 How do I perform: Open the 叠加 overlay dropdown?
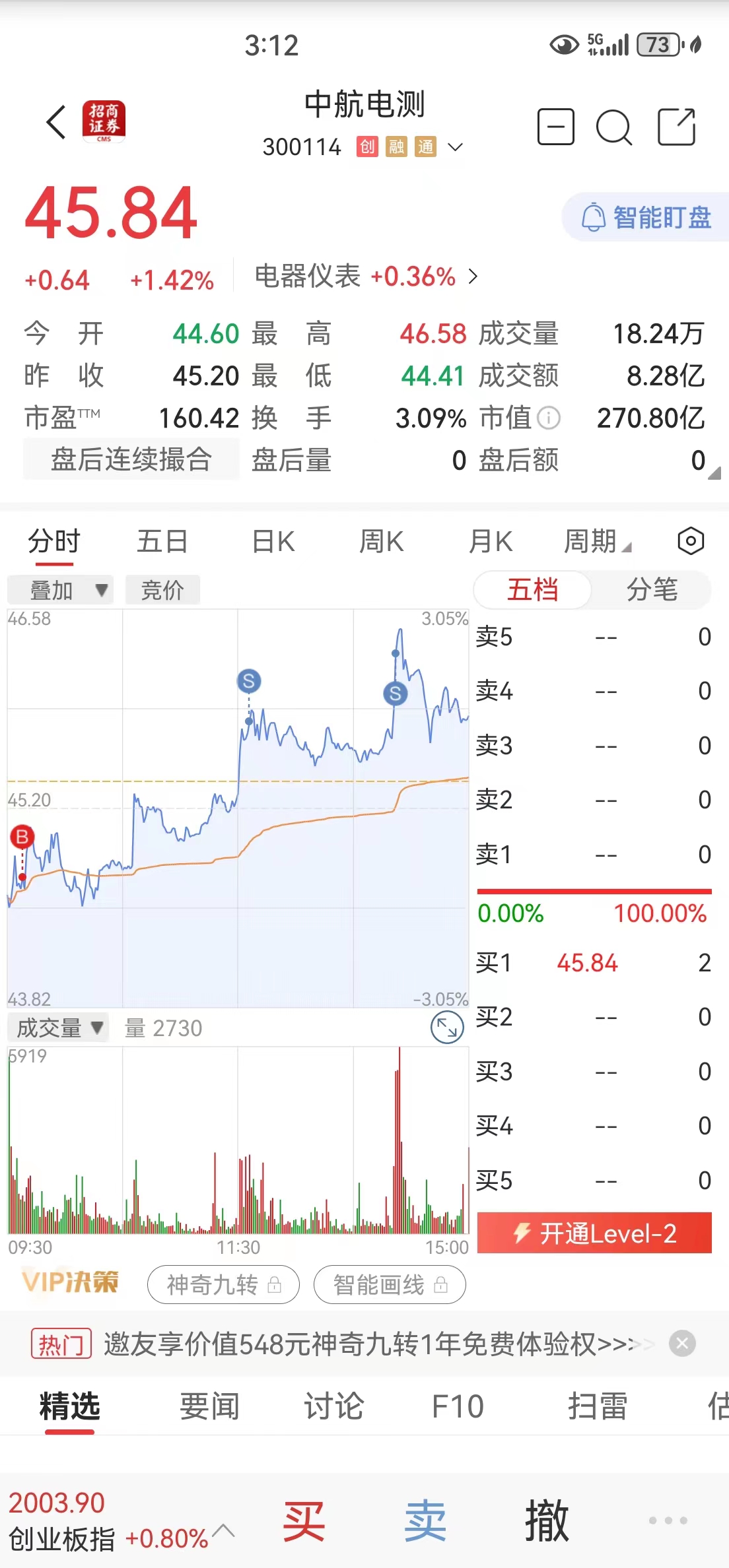coord(60,589)
